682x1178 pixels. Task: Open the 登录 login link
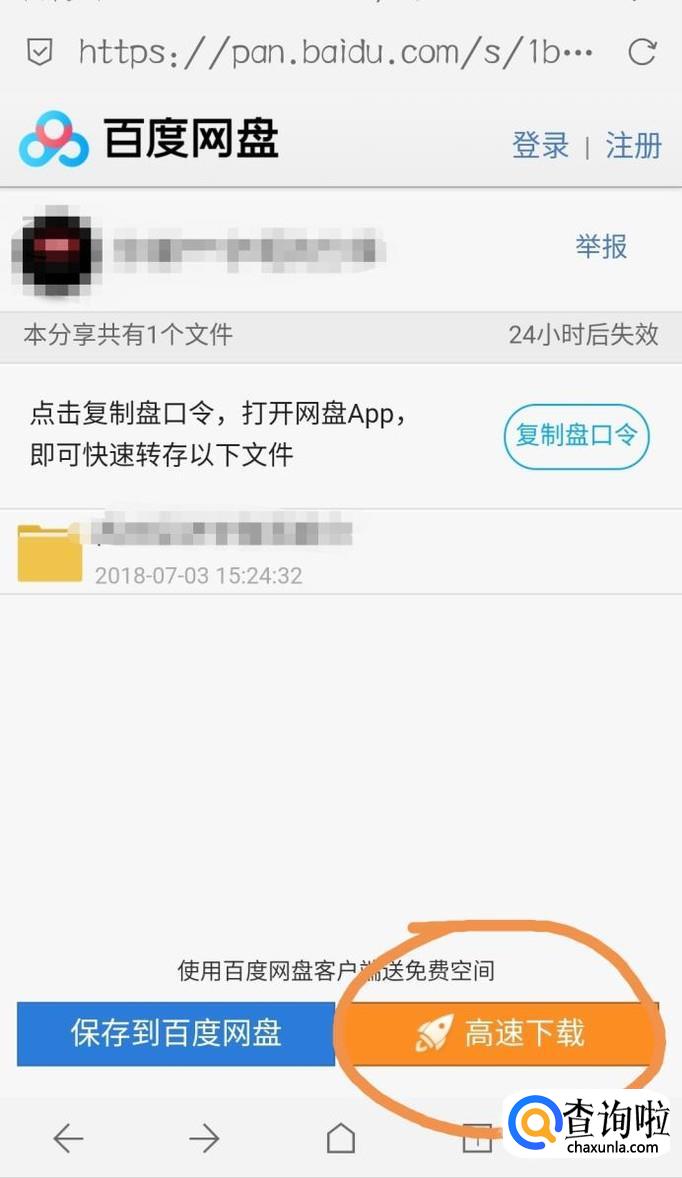(x=540, y=145)
